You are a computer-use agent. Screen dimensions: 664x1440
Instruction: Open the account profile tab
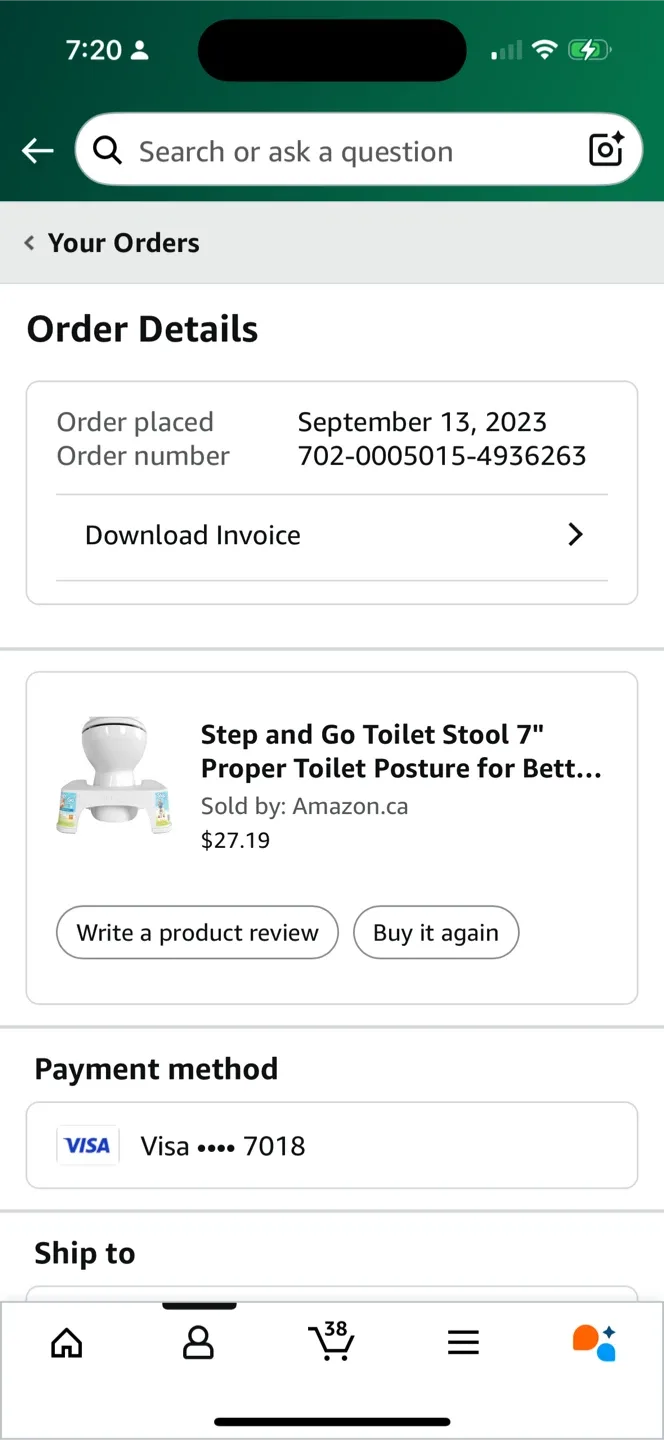coord(198,1342)
